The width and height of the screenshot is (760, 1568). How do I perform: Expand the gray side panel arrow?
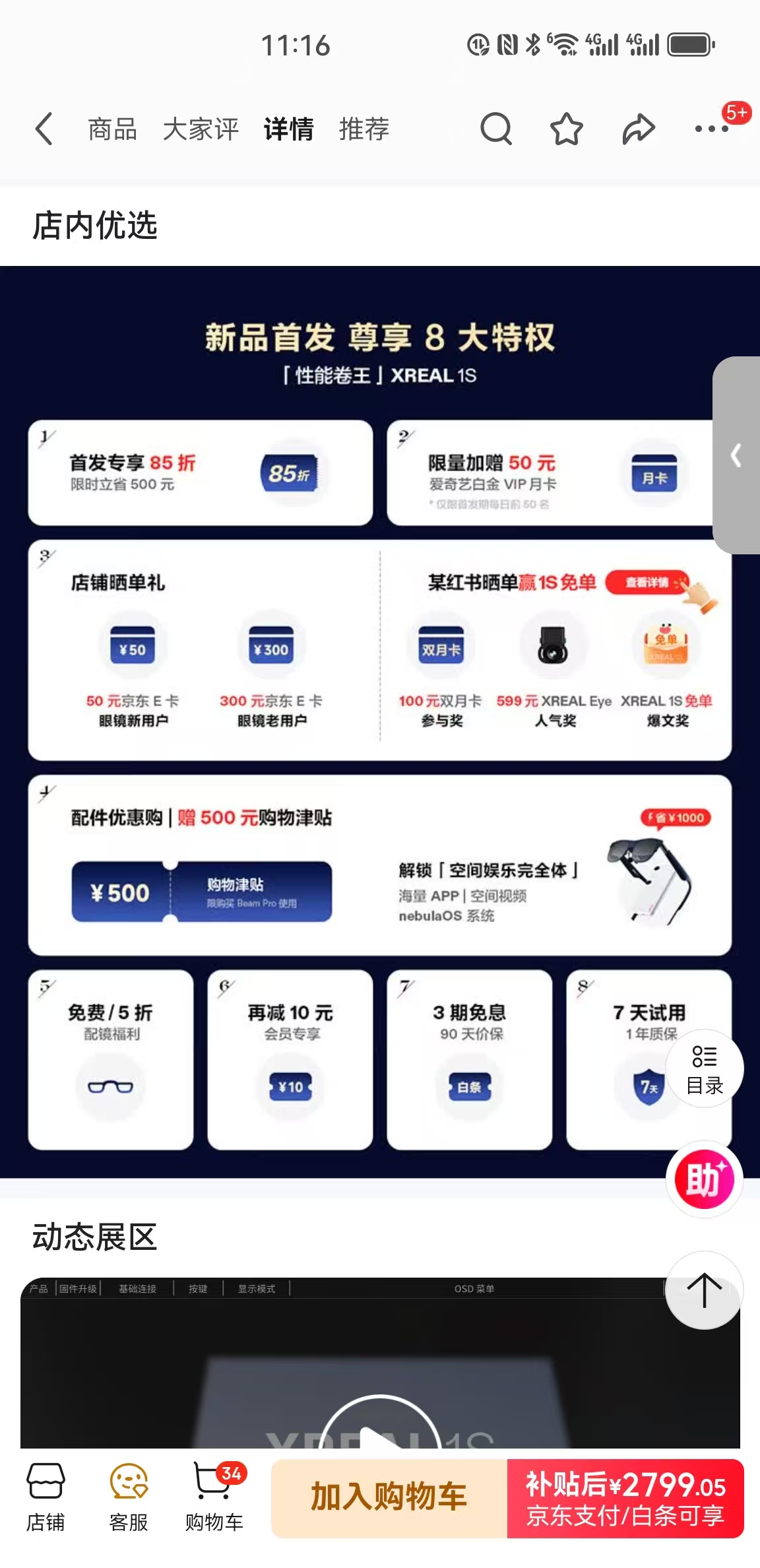[736, 455]
